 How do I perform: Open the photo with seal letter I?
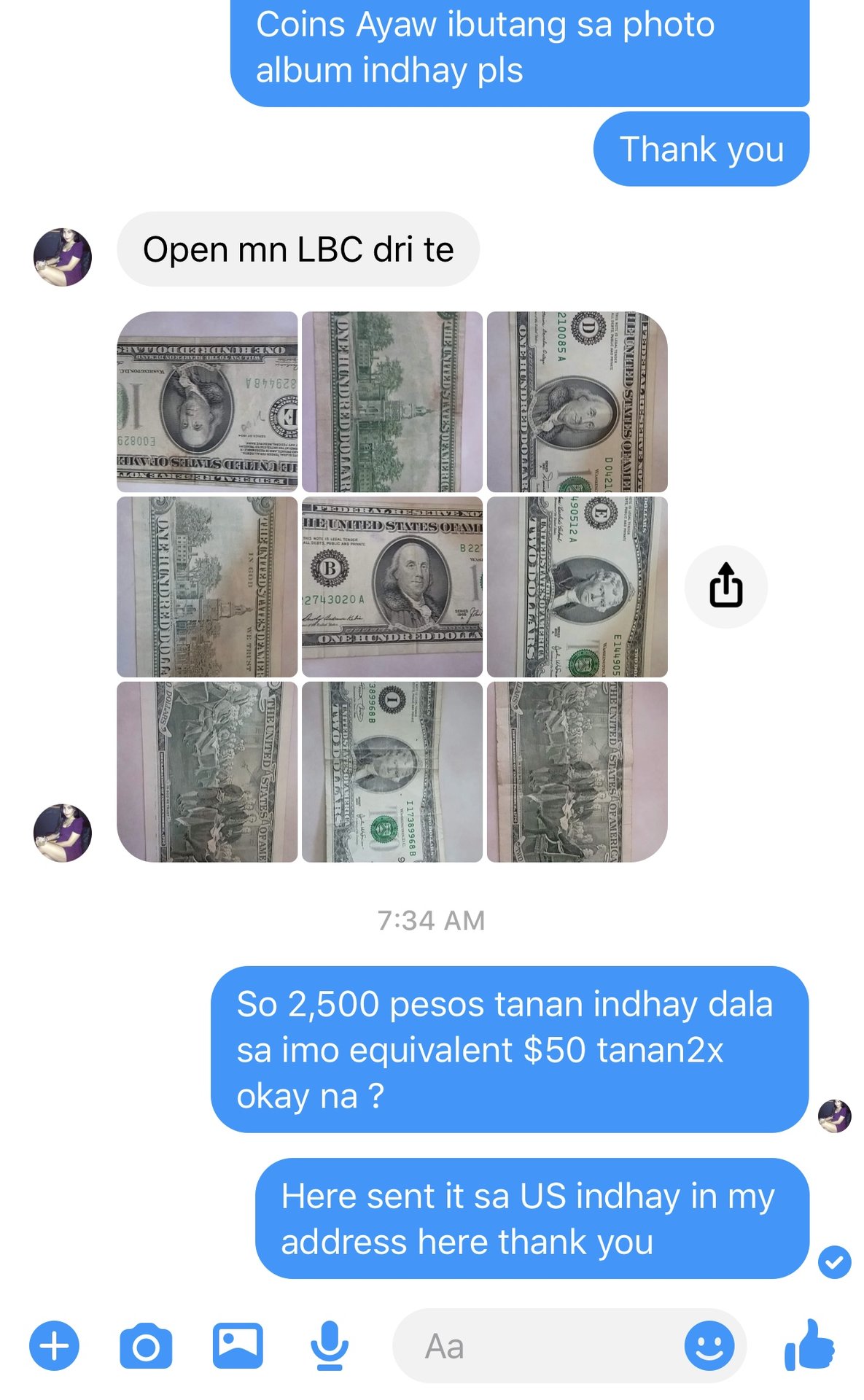click(x=392, y=771)
